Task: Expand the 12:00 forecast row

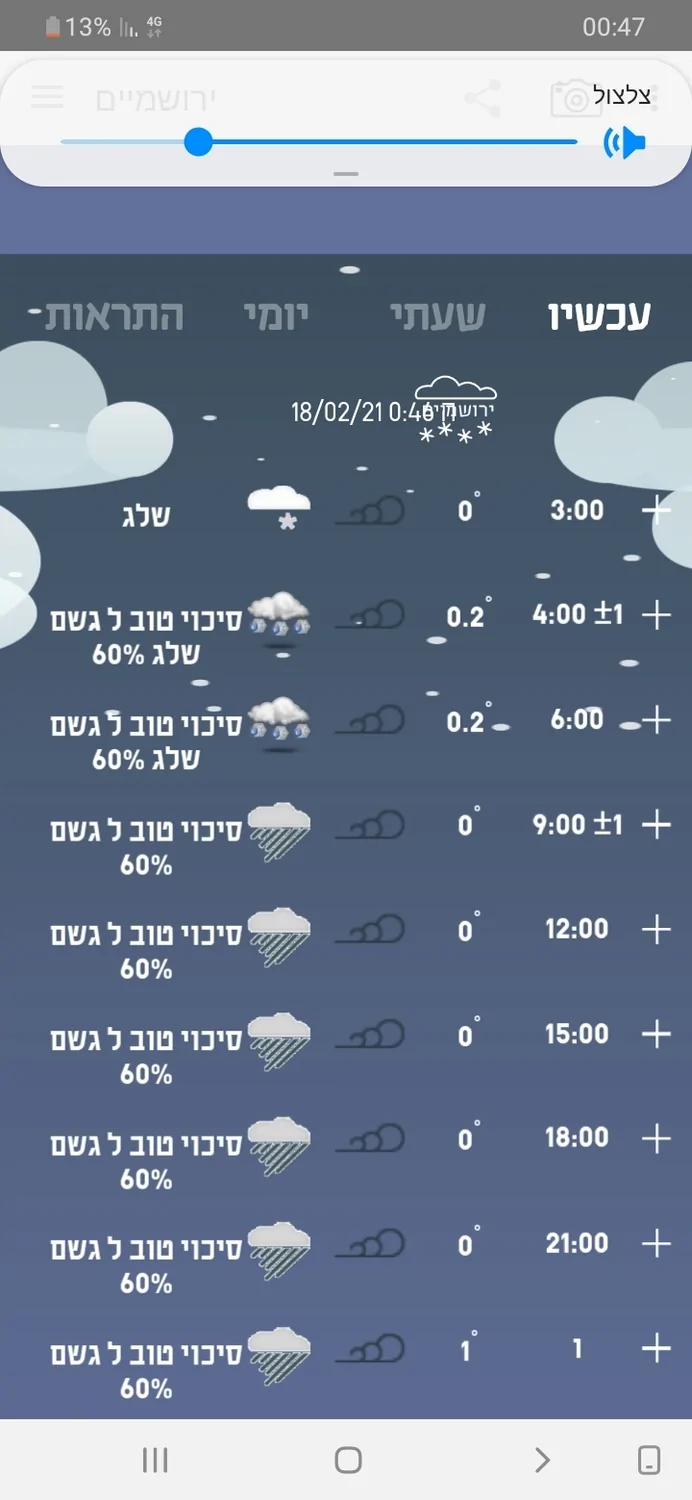Action: click(x=656, y=930)
